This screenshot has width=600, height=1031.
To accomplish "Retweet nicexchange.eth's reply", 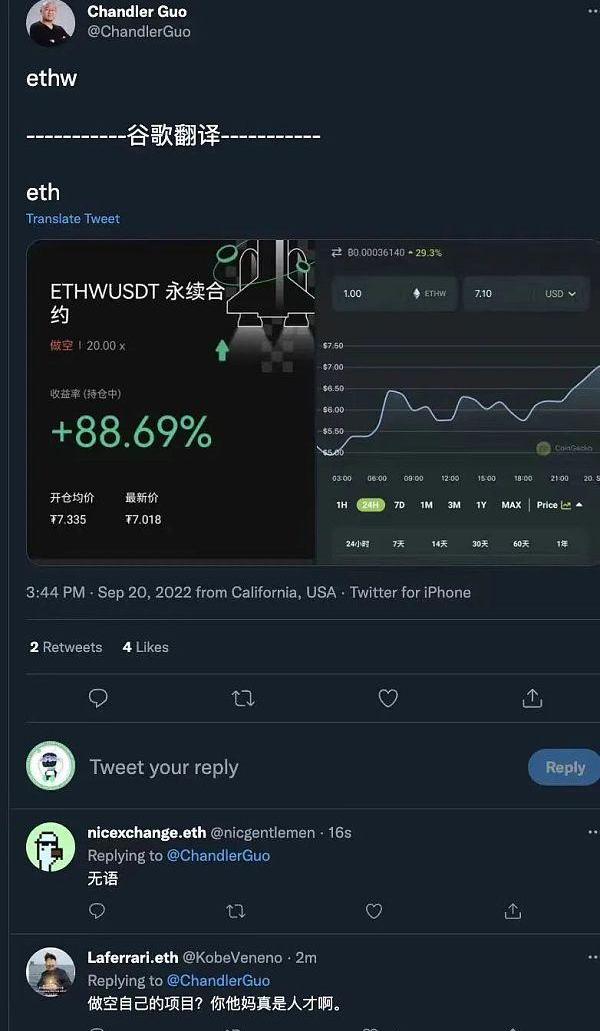I will coord(235,911).
